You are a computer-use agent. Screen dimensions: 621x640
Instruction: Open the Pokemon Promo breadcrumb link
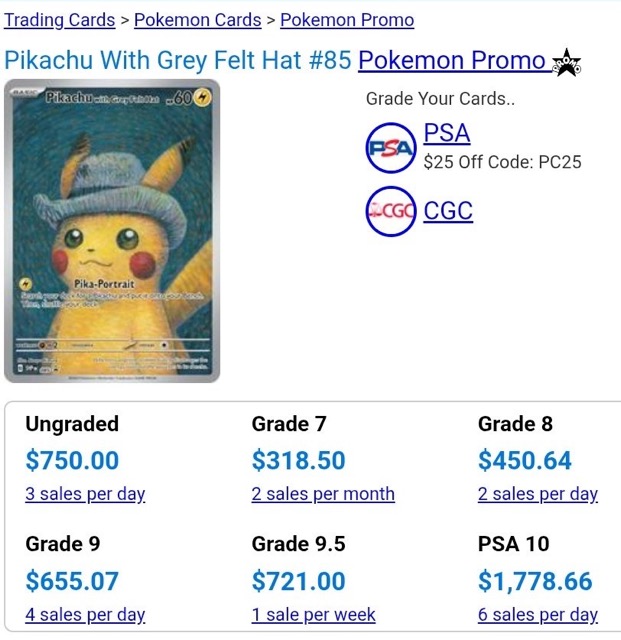pos(346,20)
